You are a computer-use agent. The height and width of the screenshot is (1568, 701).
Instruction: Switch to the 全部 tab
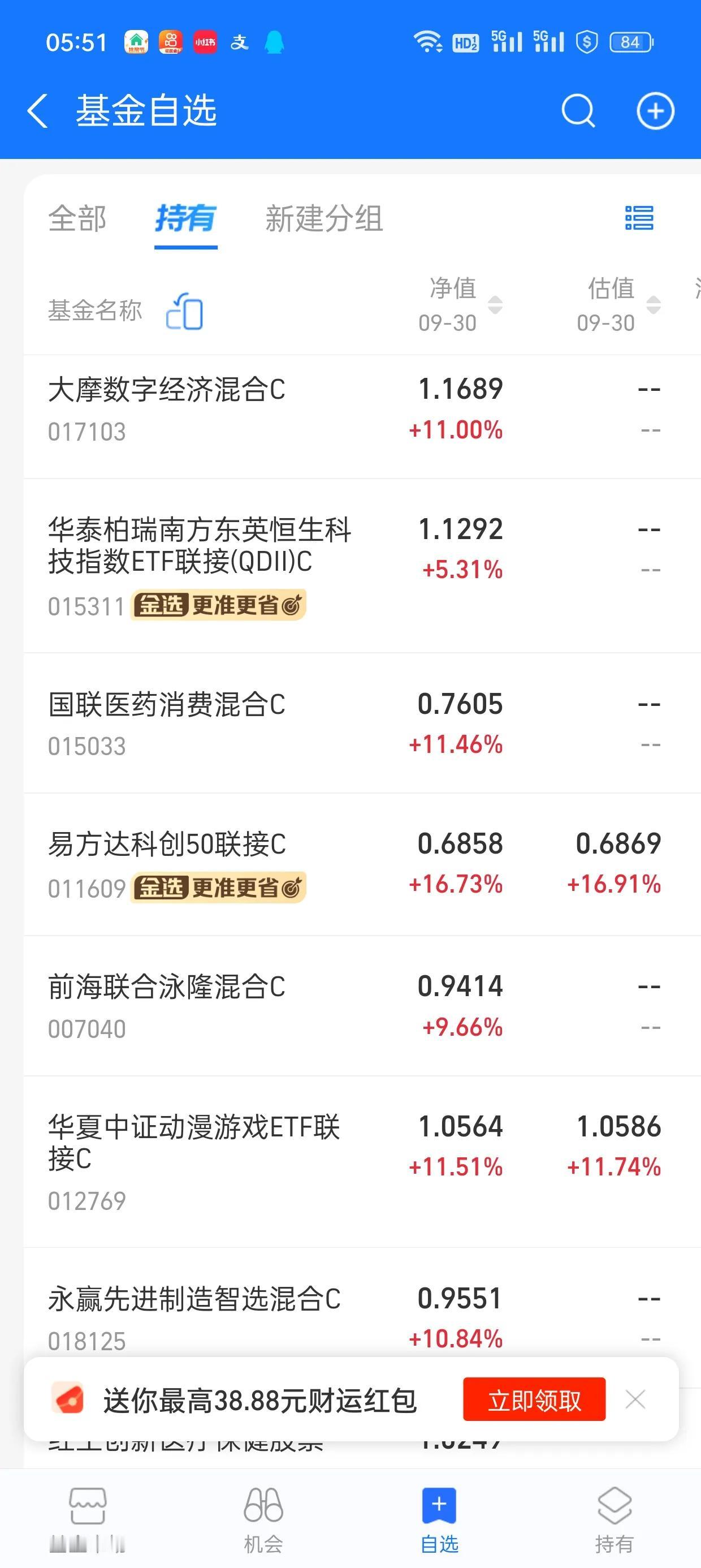click(x=77, y=218)
